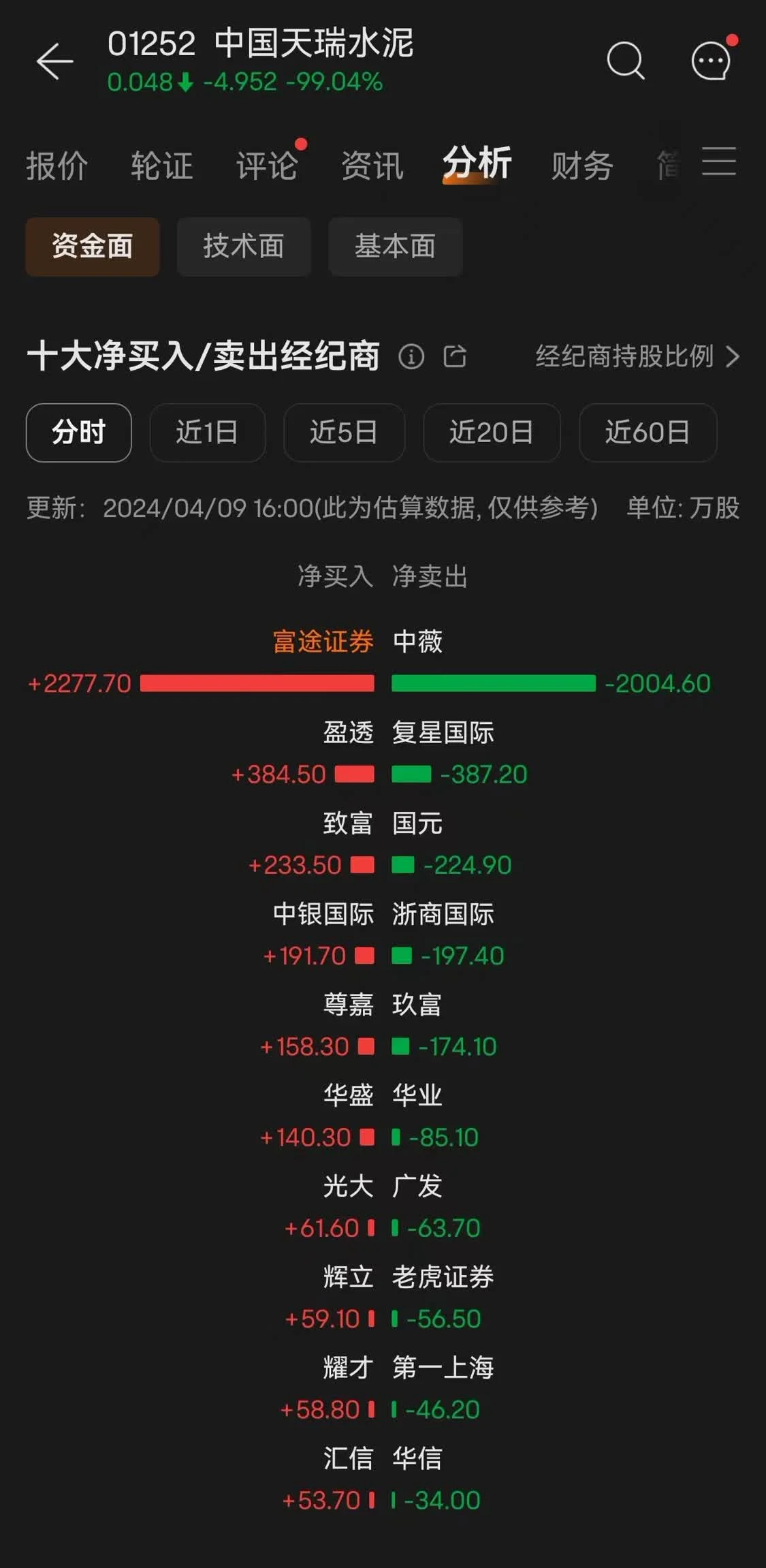Choose the 近1日 period chip
766x1568 pixels.
click(207, 433)
